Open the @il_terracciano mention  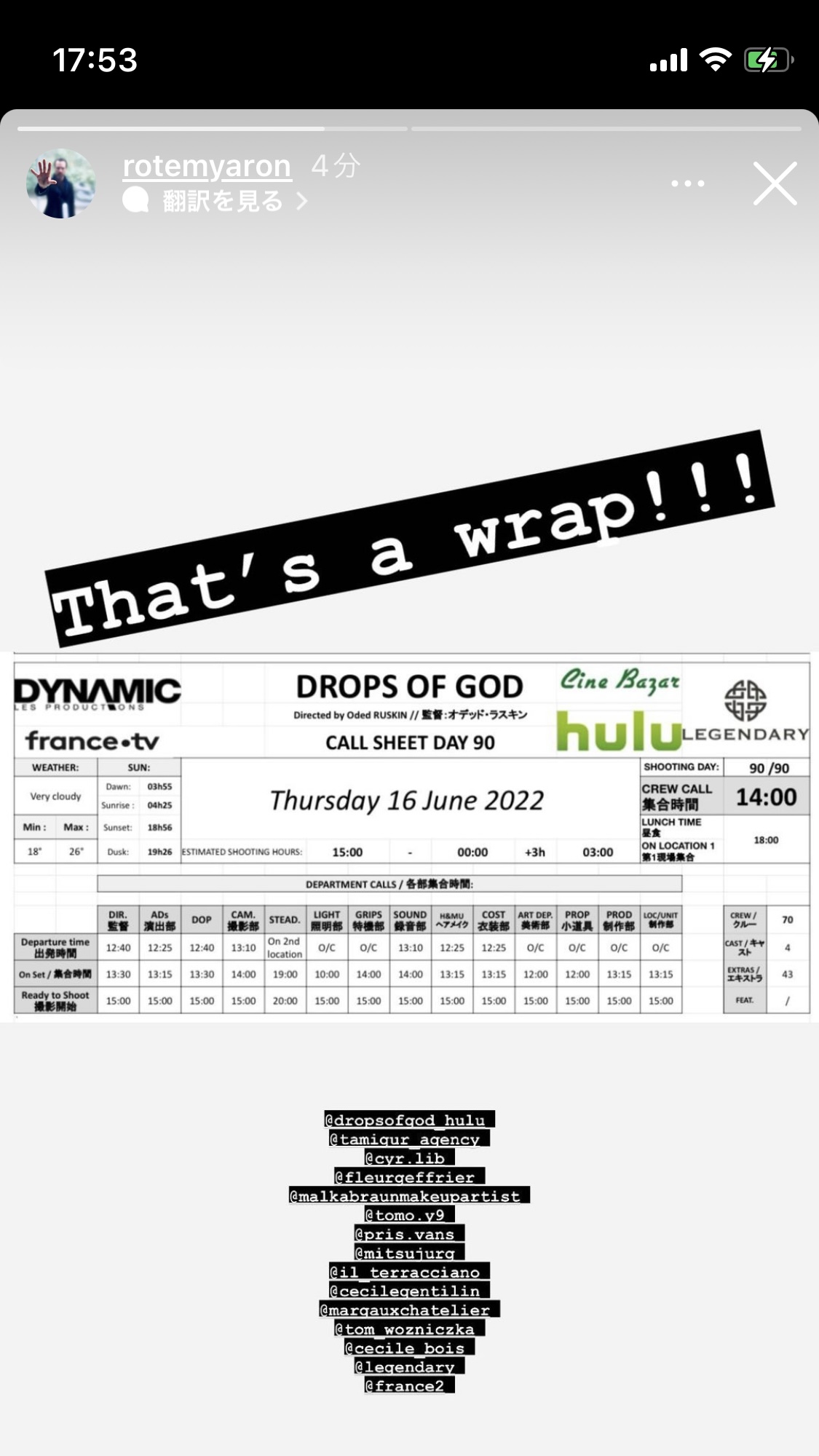click(409, 1271)
